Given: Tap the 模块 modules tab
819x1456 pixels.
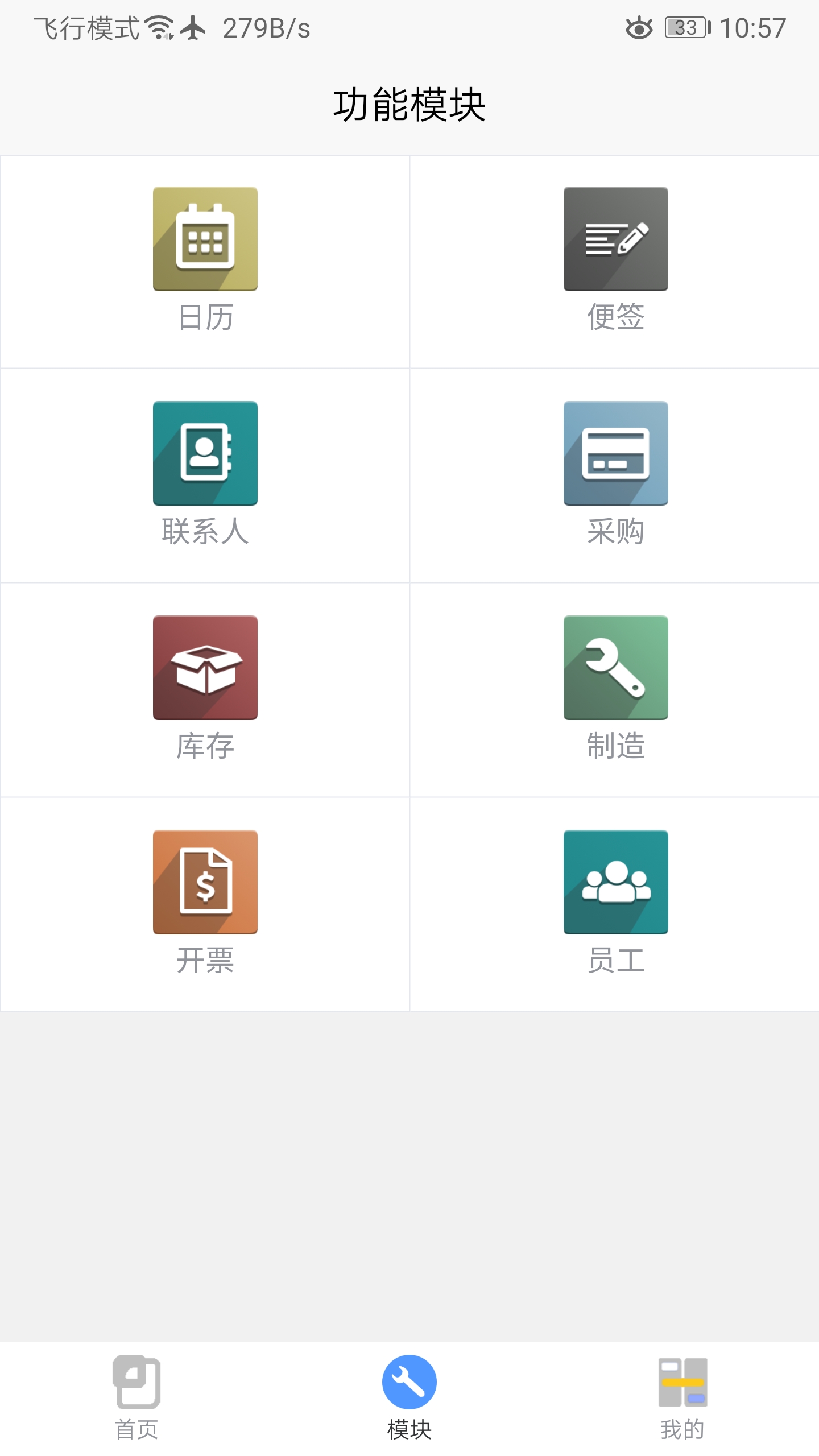Looking at the screenshot, I should coord(409,1397).
